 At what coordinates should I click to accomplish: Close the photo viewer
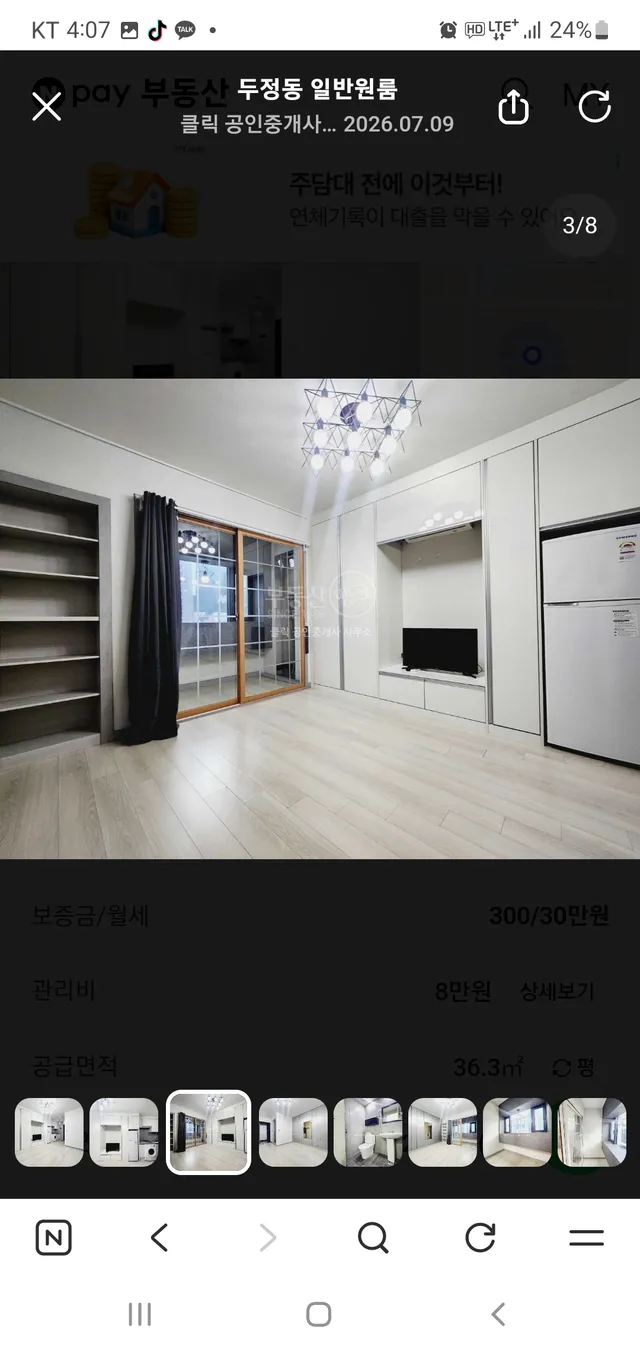pyautogui.click(x=47, y=106)
